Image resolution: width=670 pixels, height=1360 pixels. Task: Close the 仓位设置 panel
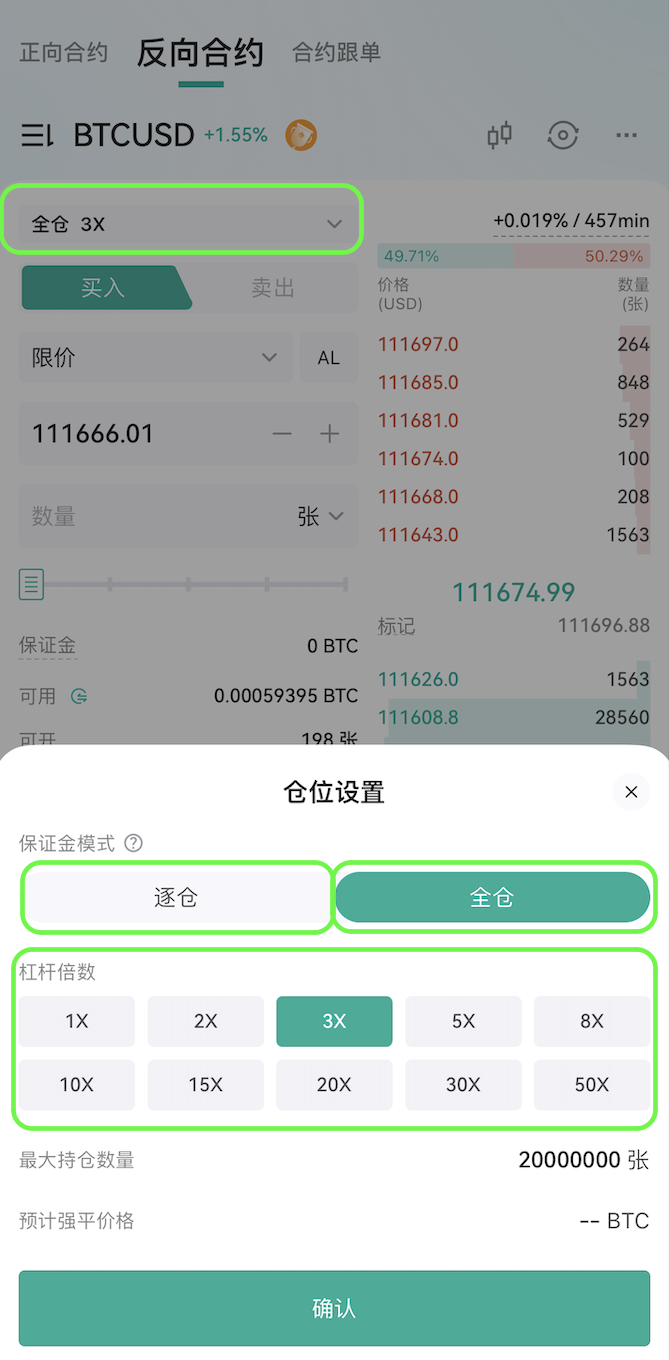pos(631,792)
